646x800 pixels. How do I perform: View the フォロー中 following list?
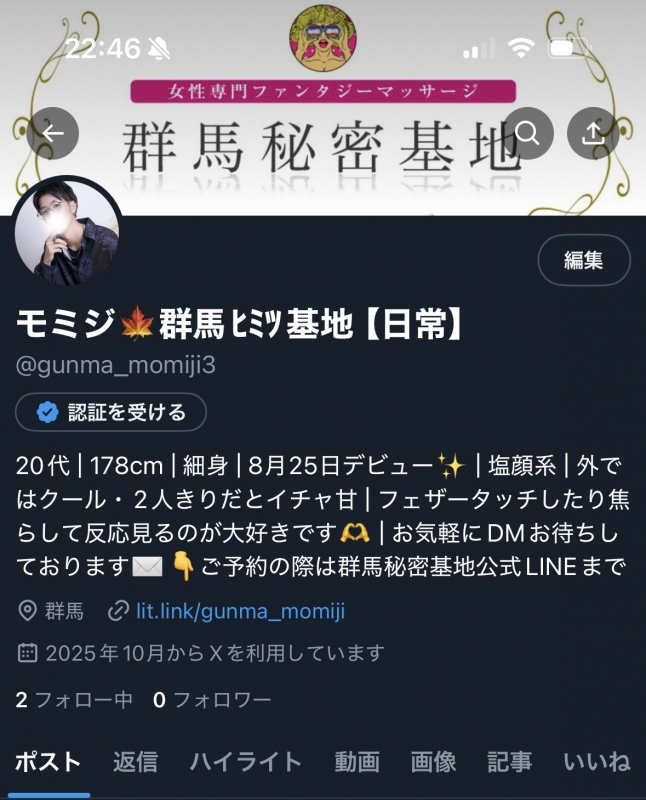point(74,700)
